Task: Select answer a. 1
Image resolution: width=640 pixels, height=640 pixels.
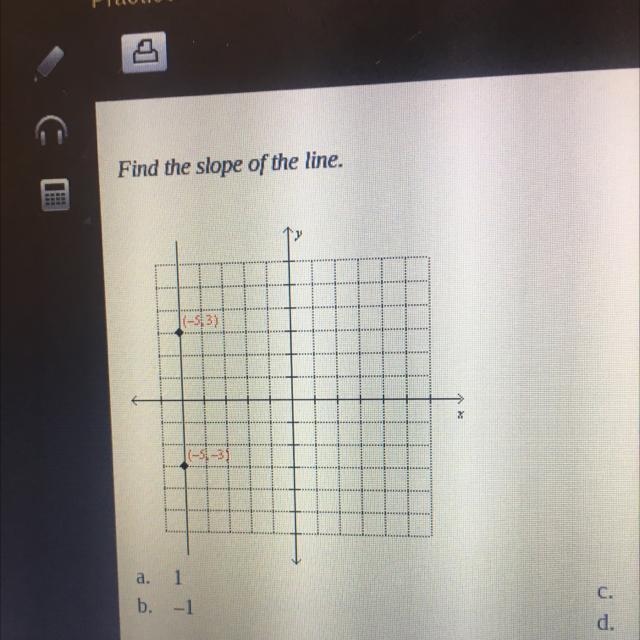Action: pyautogui.click(x=159, y=578)
